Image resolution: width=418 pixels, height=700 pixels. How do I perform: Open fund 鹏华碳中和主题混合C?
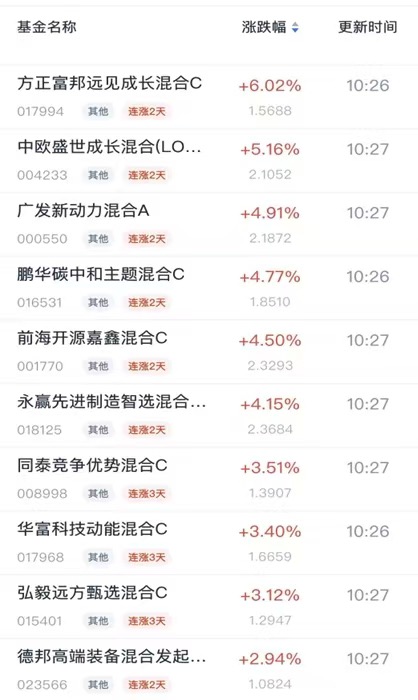[209, 288]
